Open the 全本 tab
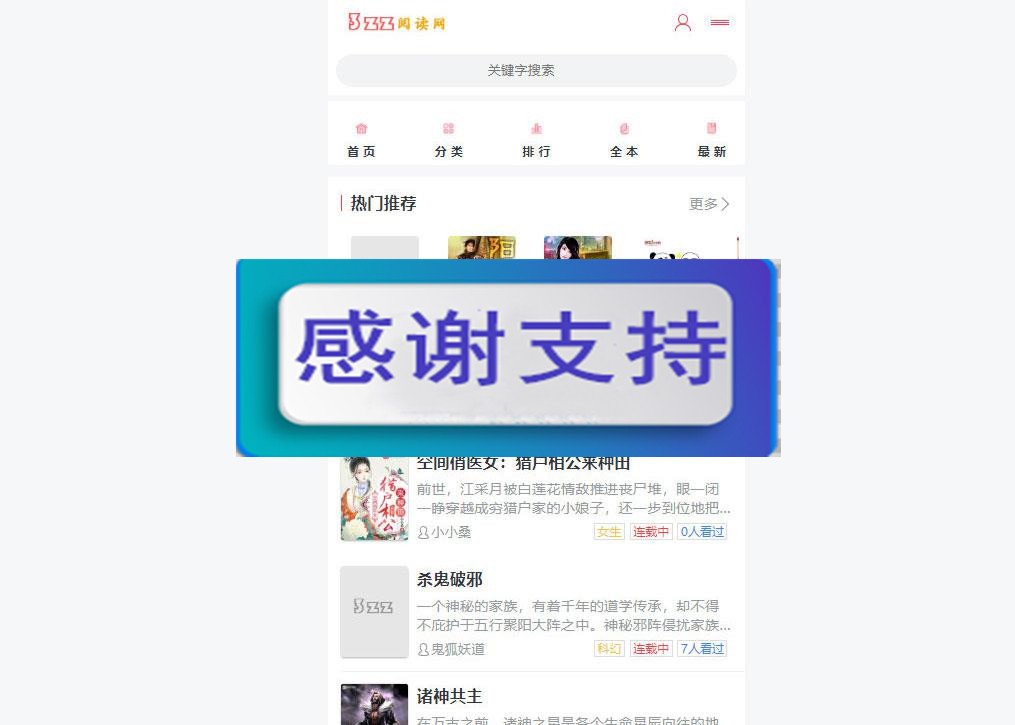The height and width of the screenshot is (725, 1015). 624,140
